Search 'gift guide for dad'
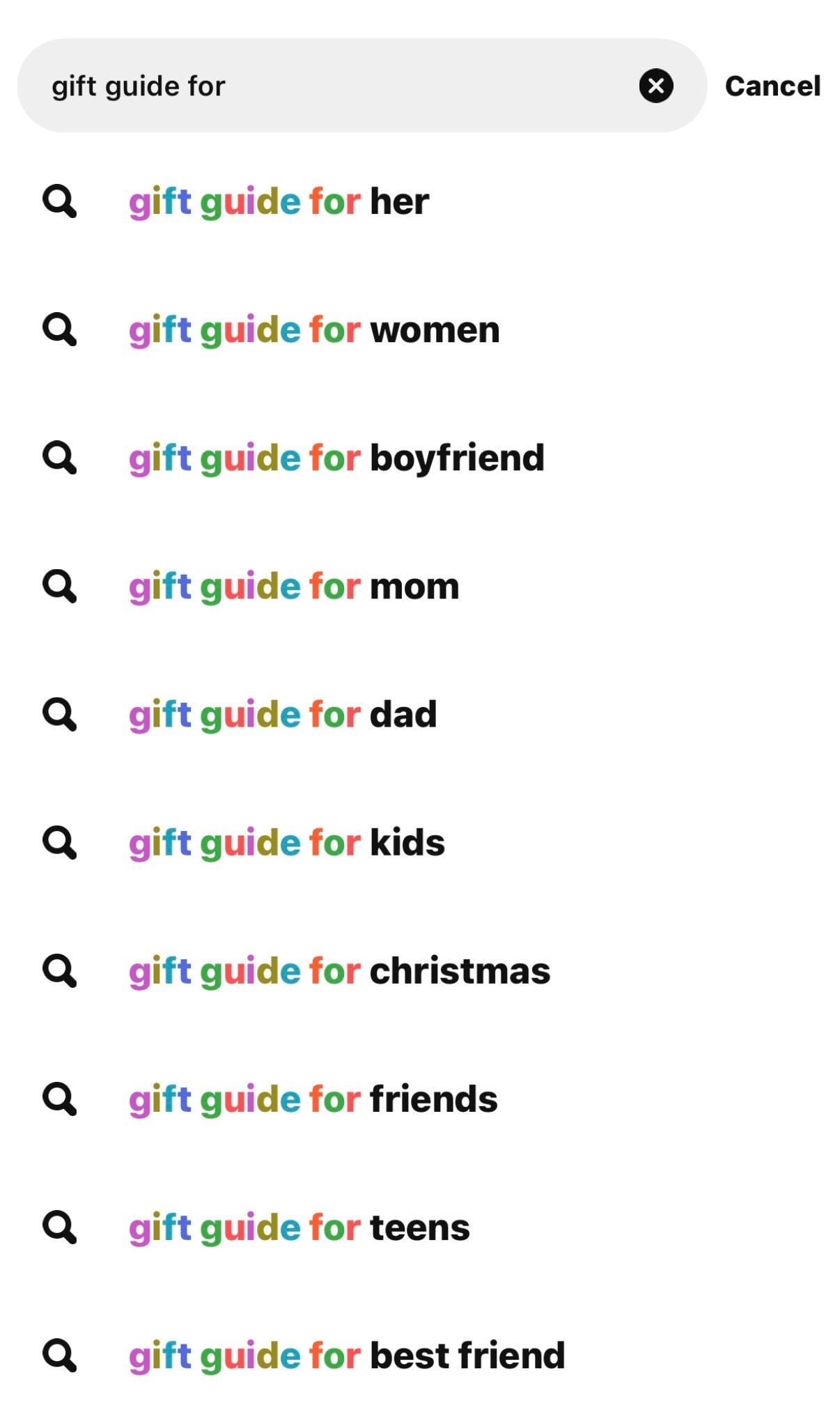840x1426 pixels. click(x=283, y=715)
